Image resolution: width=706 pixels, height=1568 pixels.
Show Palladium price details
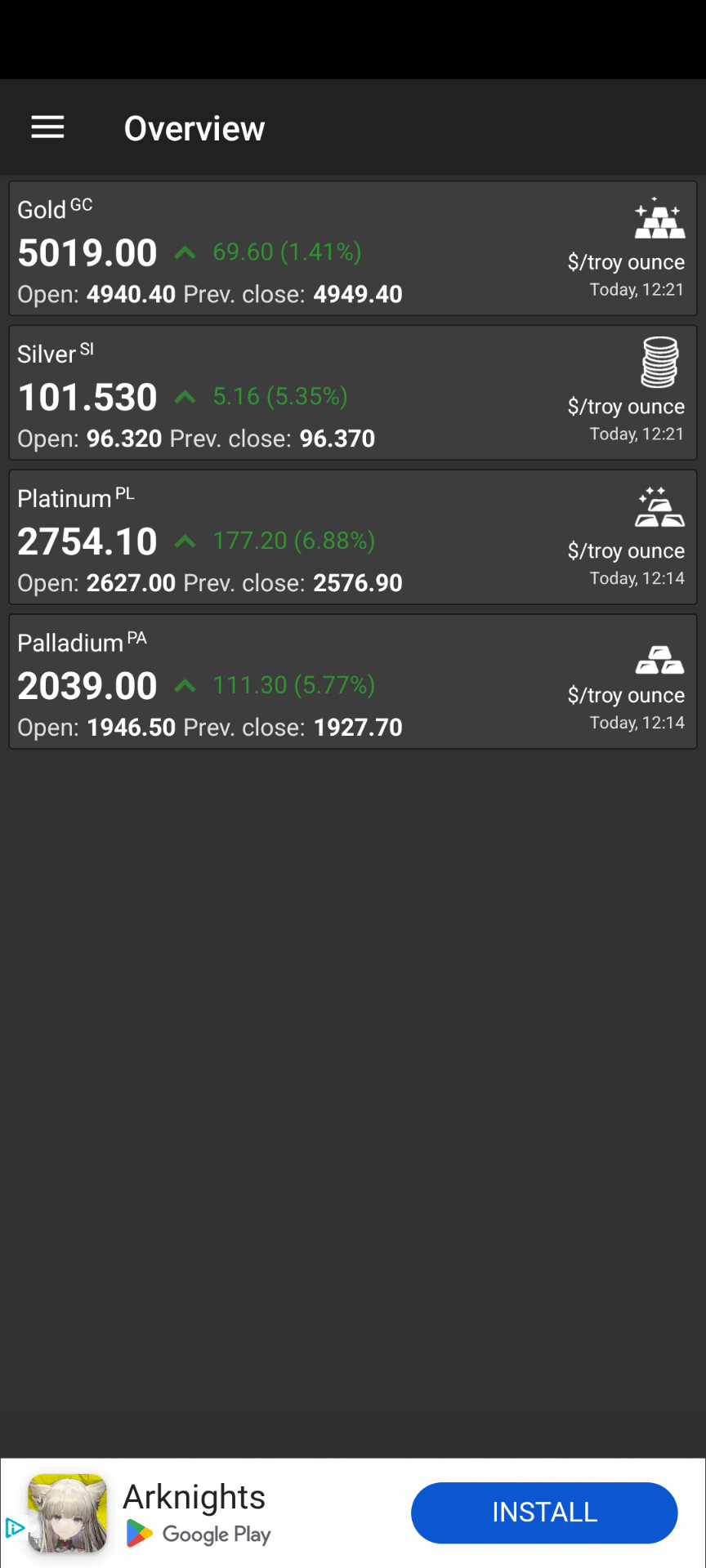click(352, 682)
